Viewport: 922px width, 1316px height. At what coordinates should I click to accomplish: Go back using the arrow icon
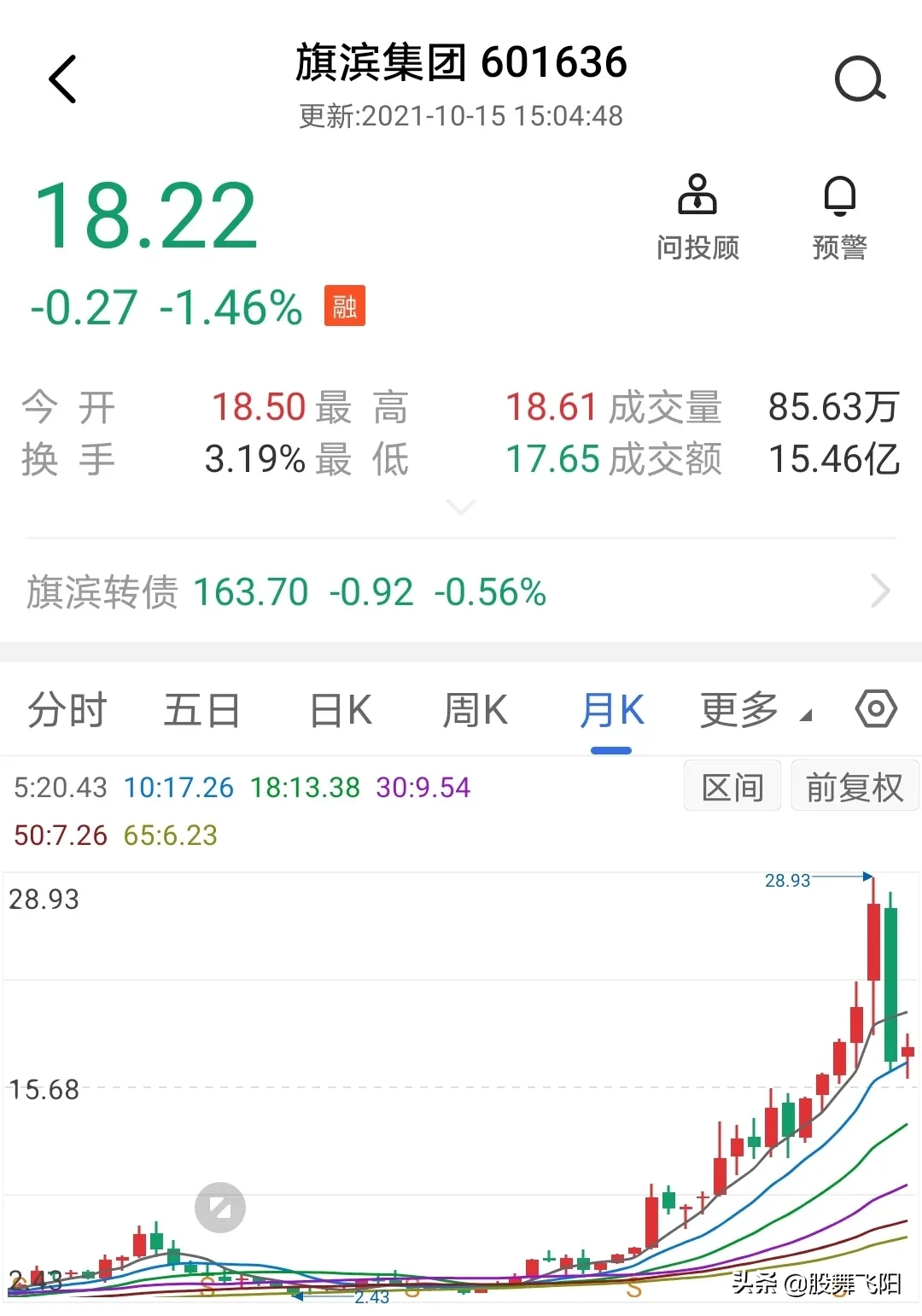[62, 79]
